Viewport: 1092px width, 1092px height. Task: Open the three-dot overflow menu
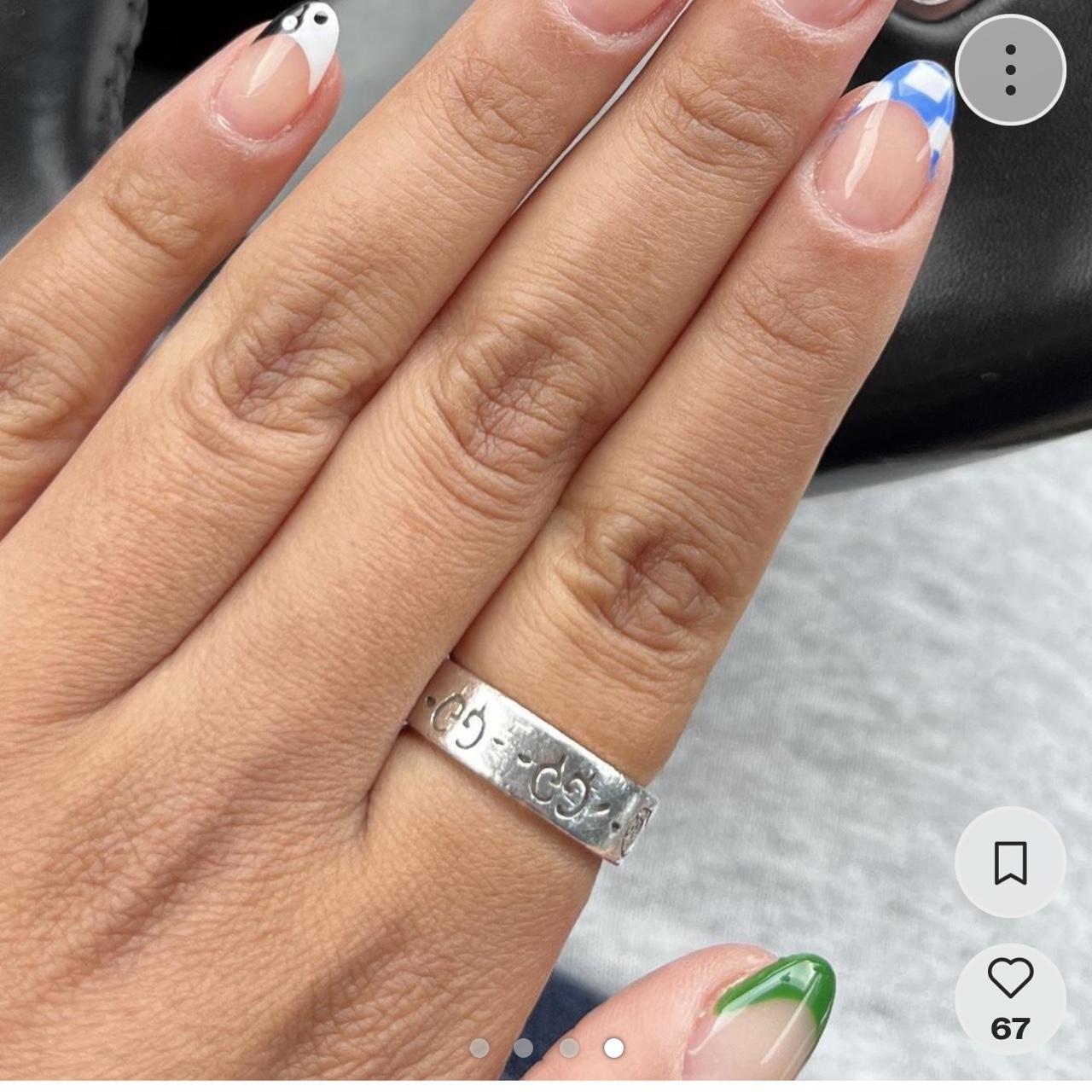coord(1010,70)
